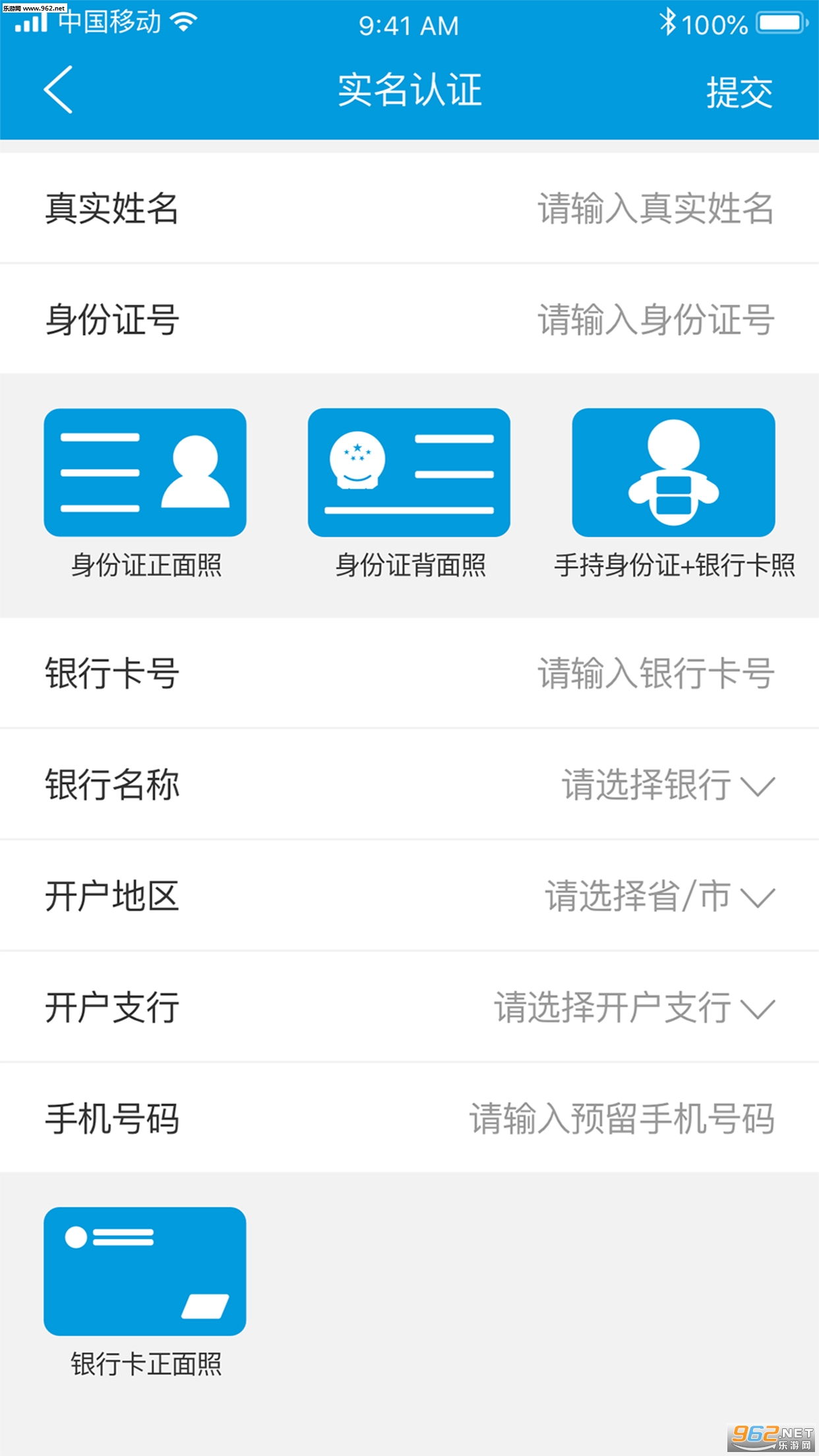
Task: Choose 开户支行 branch dropdown
Action: [633, 1008]
